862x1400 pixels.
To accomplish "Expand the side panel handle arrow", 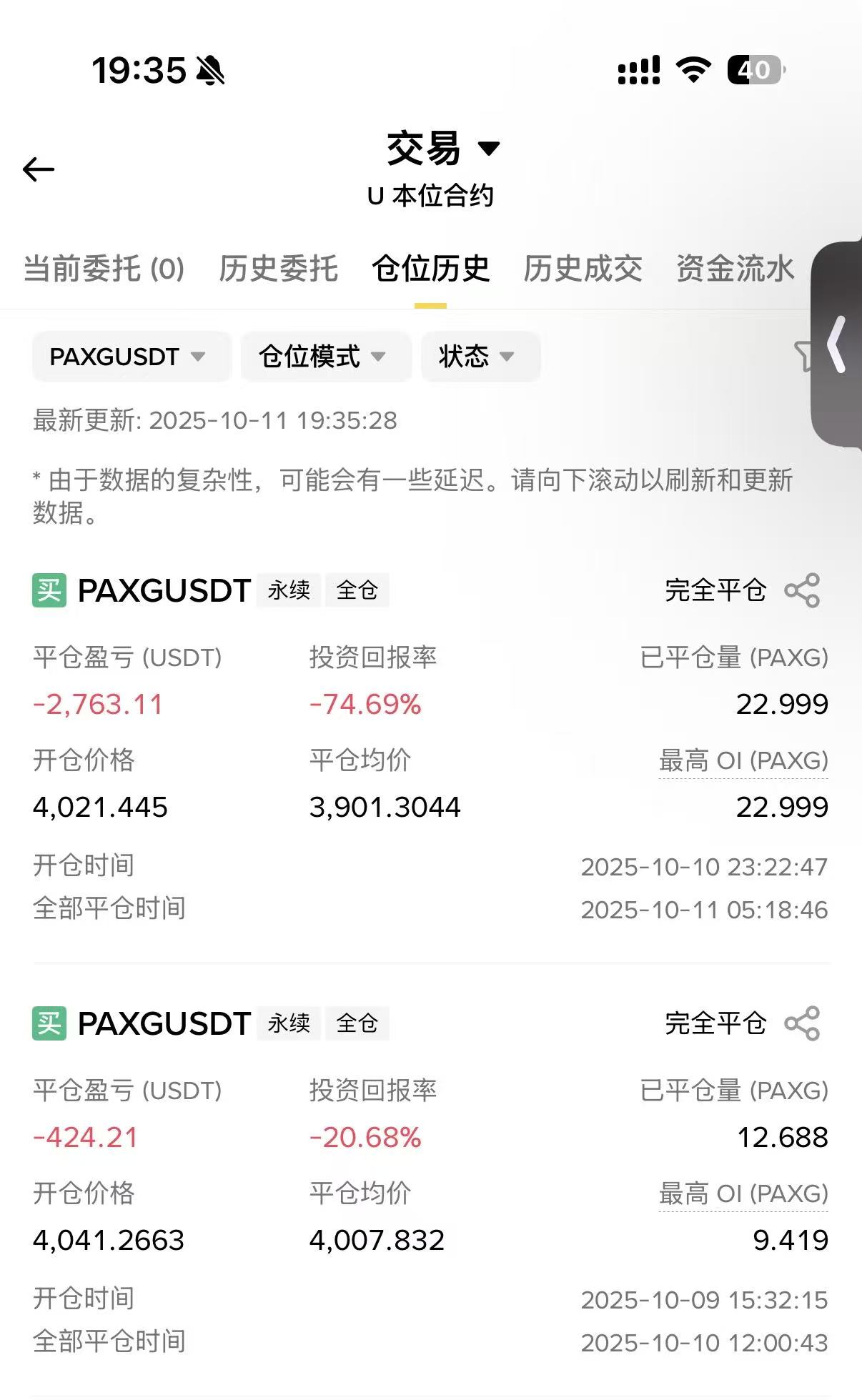I will tap(837, 344).
